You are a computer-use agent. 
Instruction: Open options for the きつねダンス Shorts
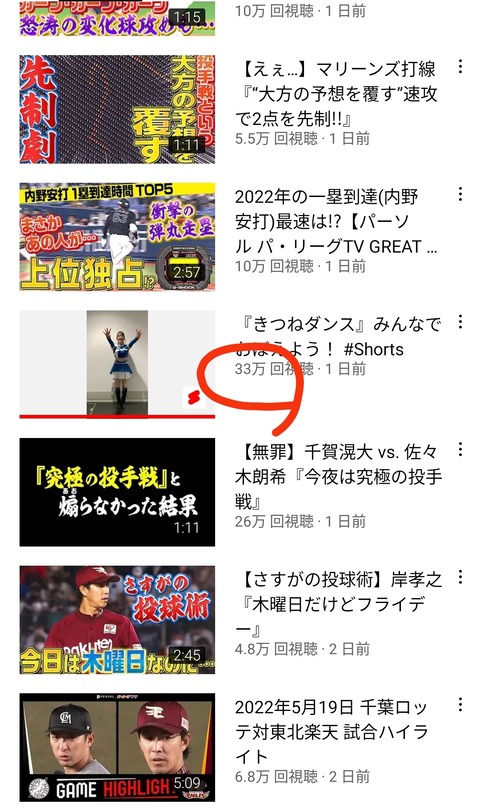[x=460, y=322]
